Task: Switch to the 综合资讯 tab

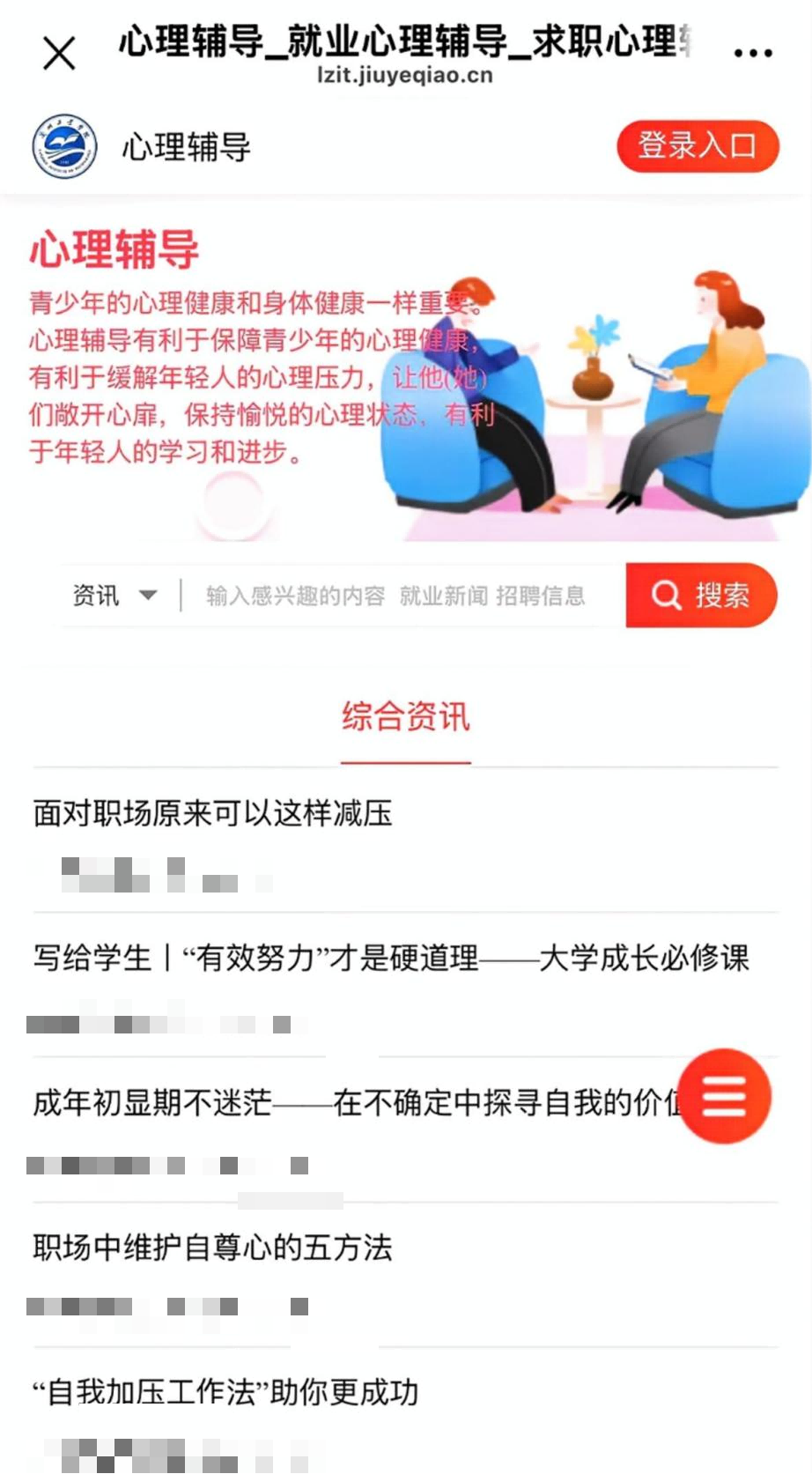Action: [406, 717]
